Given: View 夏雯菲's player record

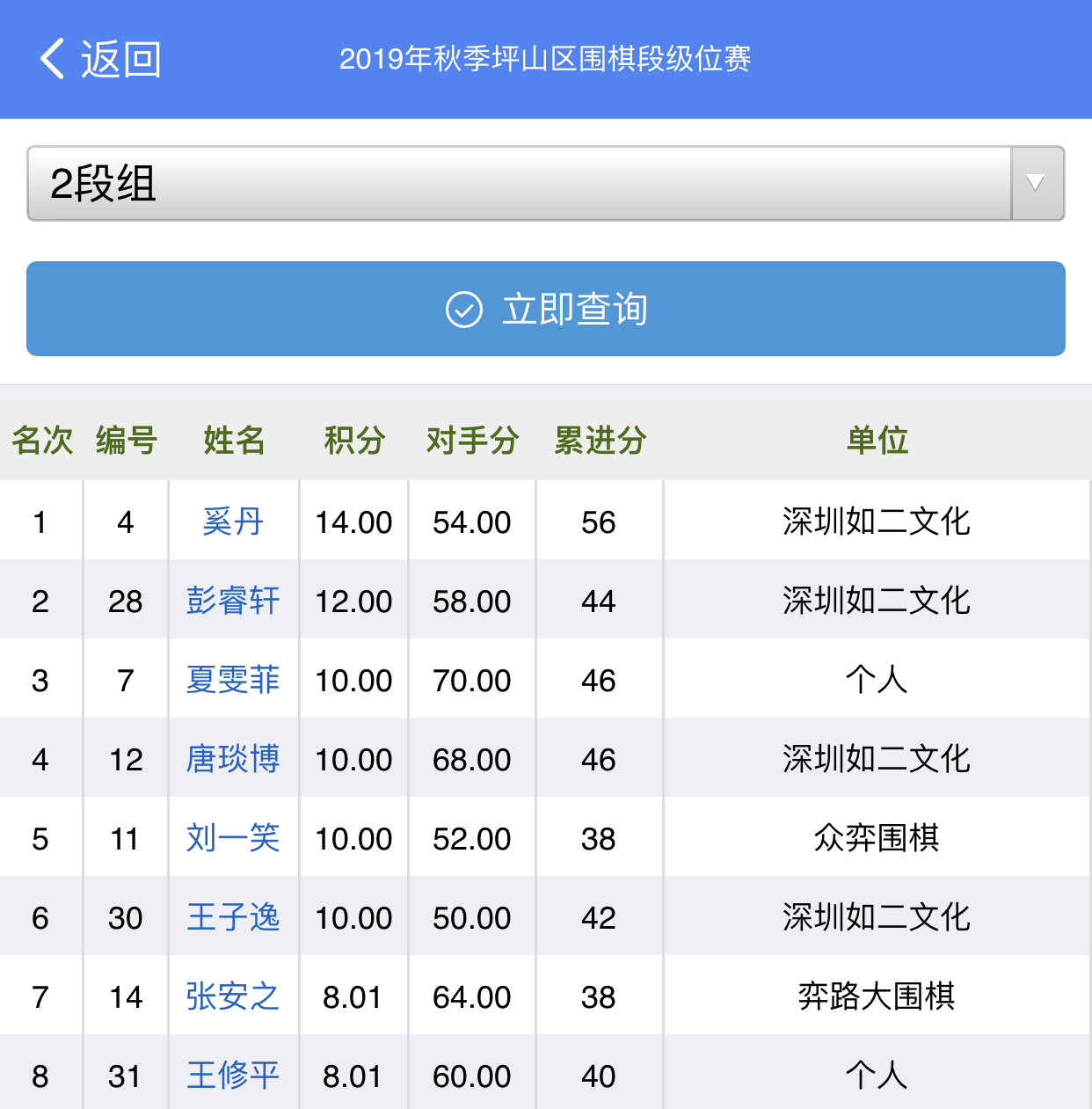Looking at the screenshot, I should 233,680.
